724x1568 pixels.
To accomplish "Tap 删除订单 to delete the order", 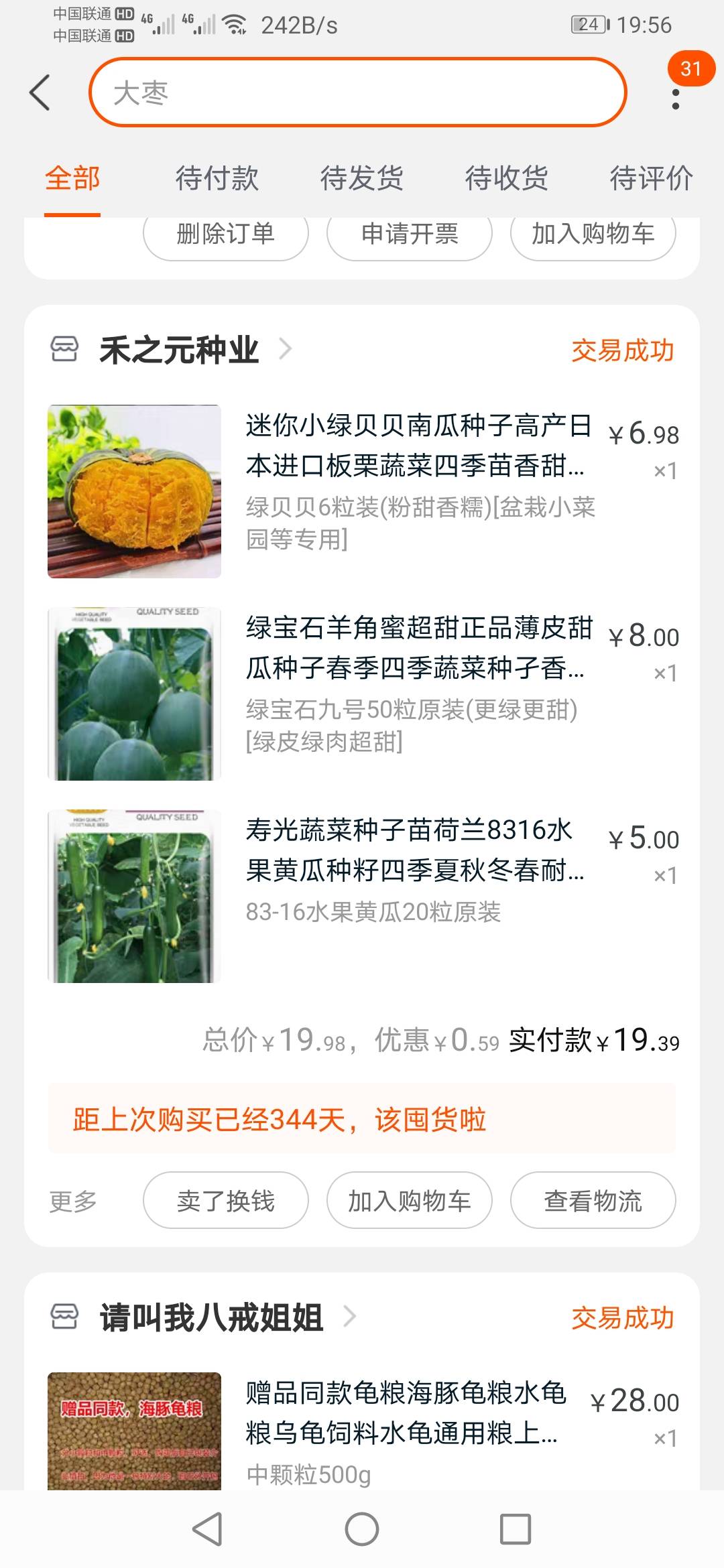I will click(225, 234).
